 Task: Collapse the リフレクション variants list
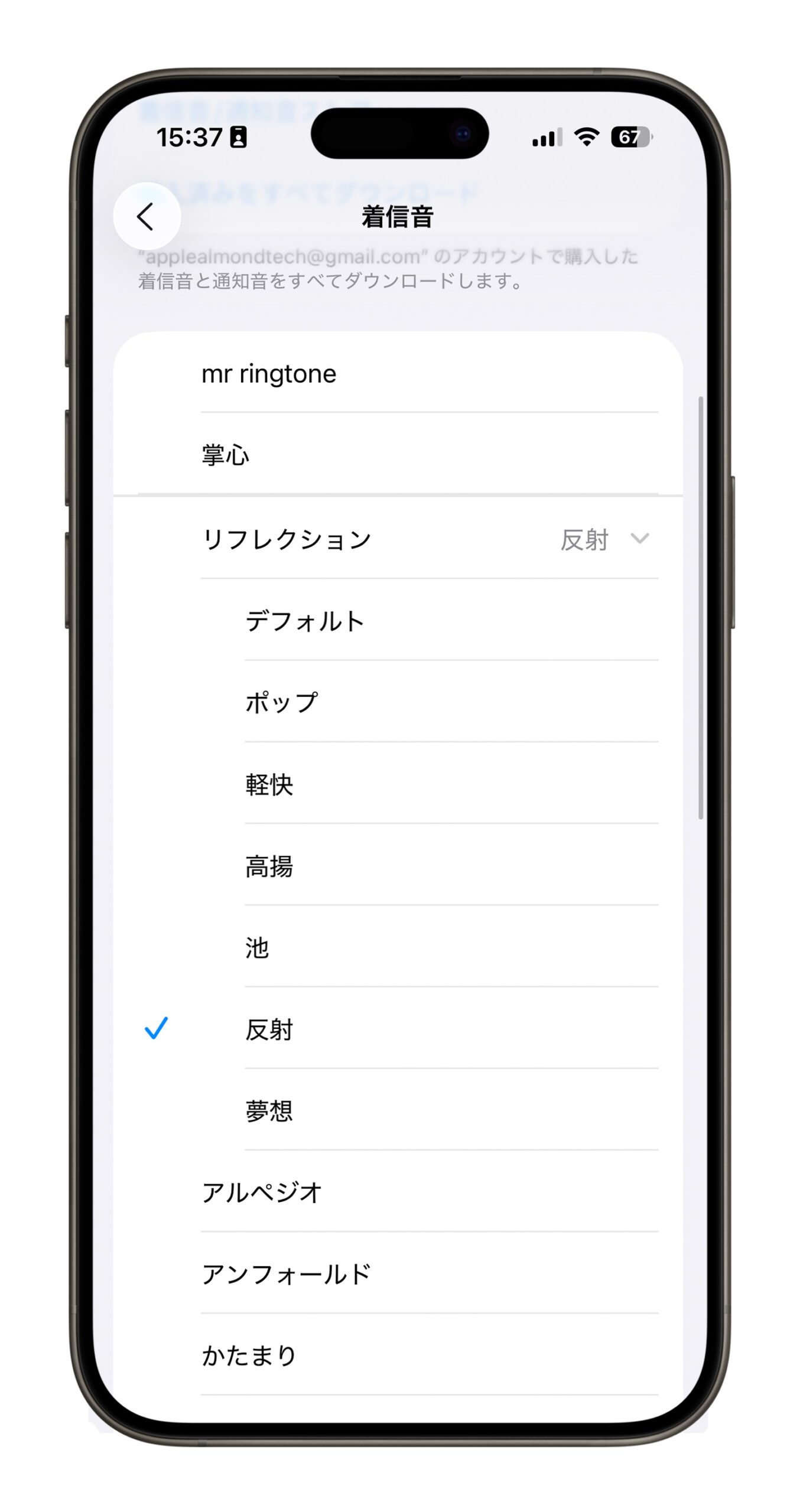639,539
